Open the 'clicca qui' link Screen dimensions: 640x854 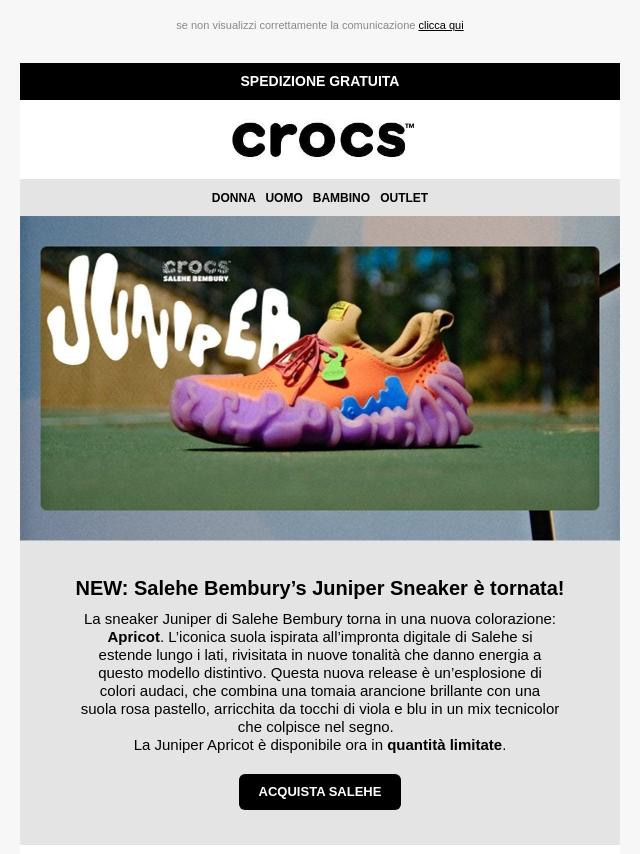[x=440, y=25]
